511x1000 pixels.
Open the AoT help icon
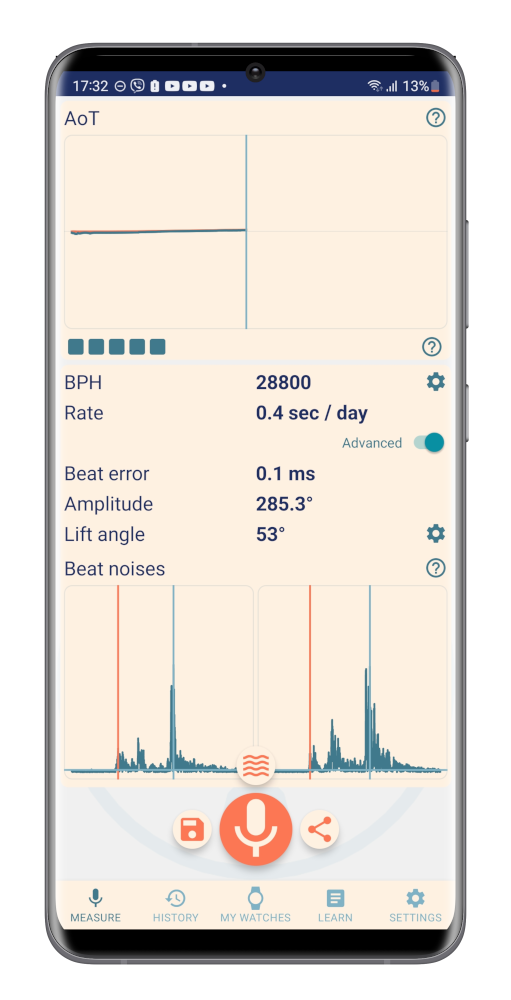436,118
